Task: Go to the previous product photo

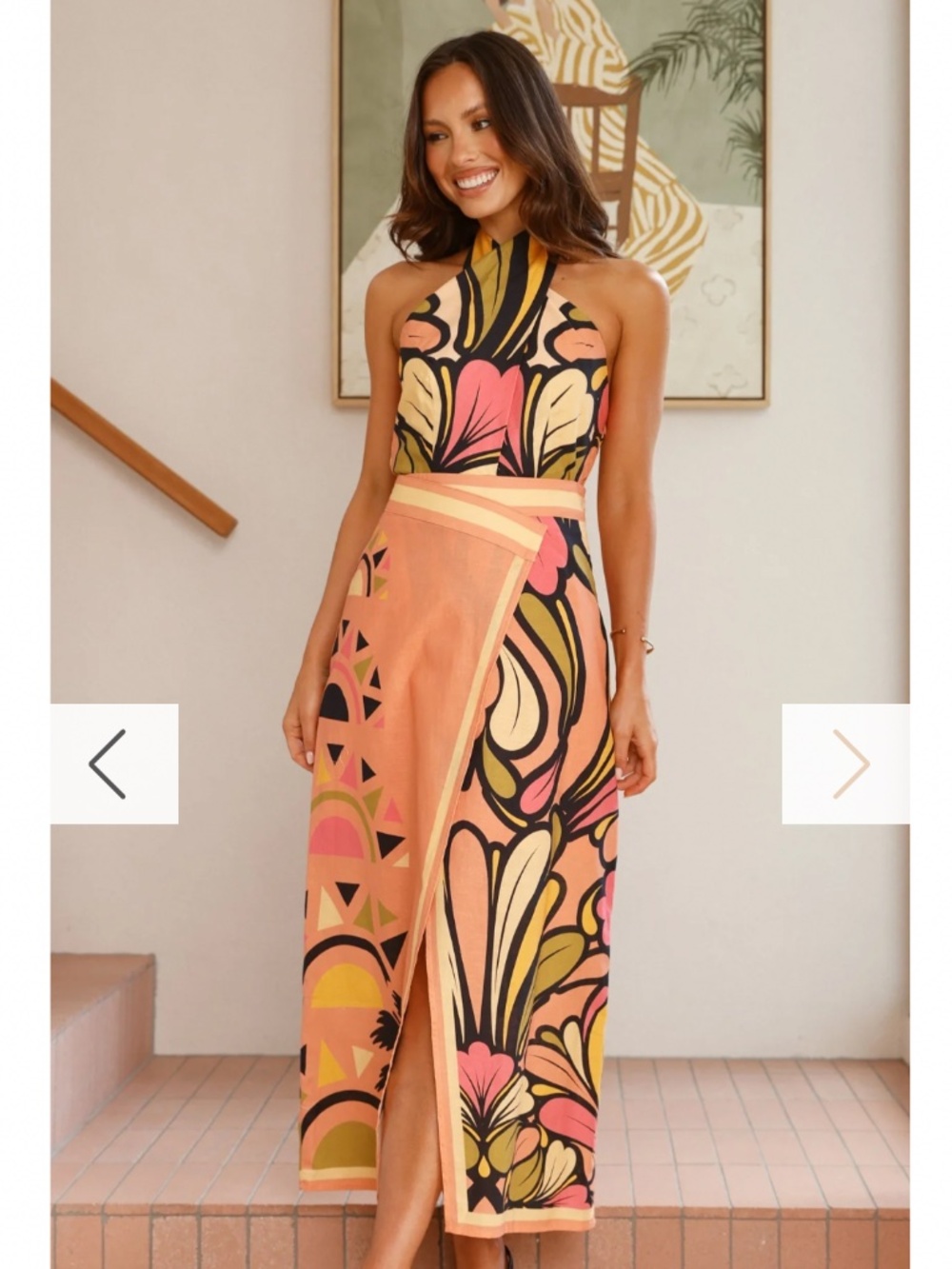Action: pos(113,763)
